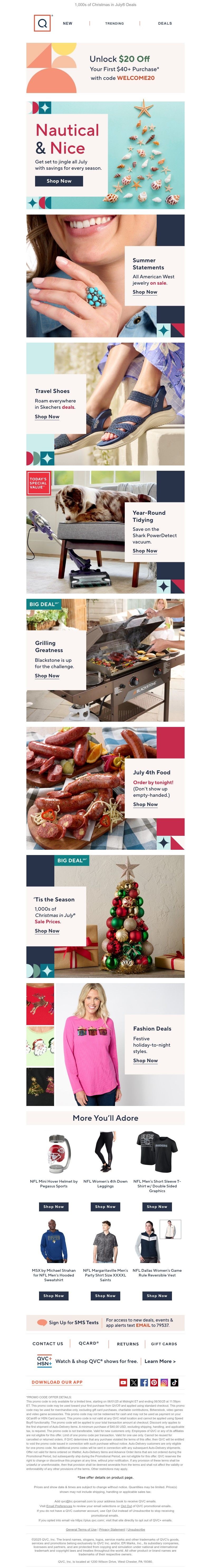Shop Now for 'Tis the Season deals
This screenshot has height=1568, width=211.
click(x=47, y=931)
